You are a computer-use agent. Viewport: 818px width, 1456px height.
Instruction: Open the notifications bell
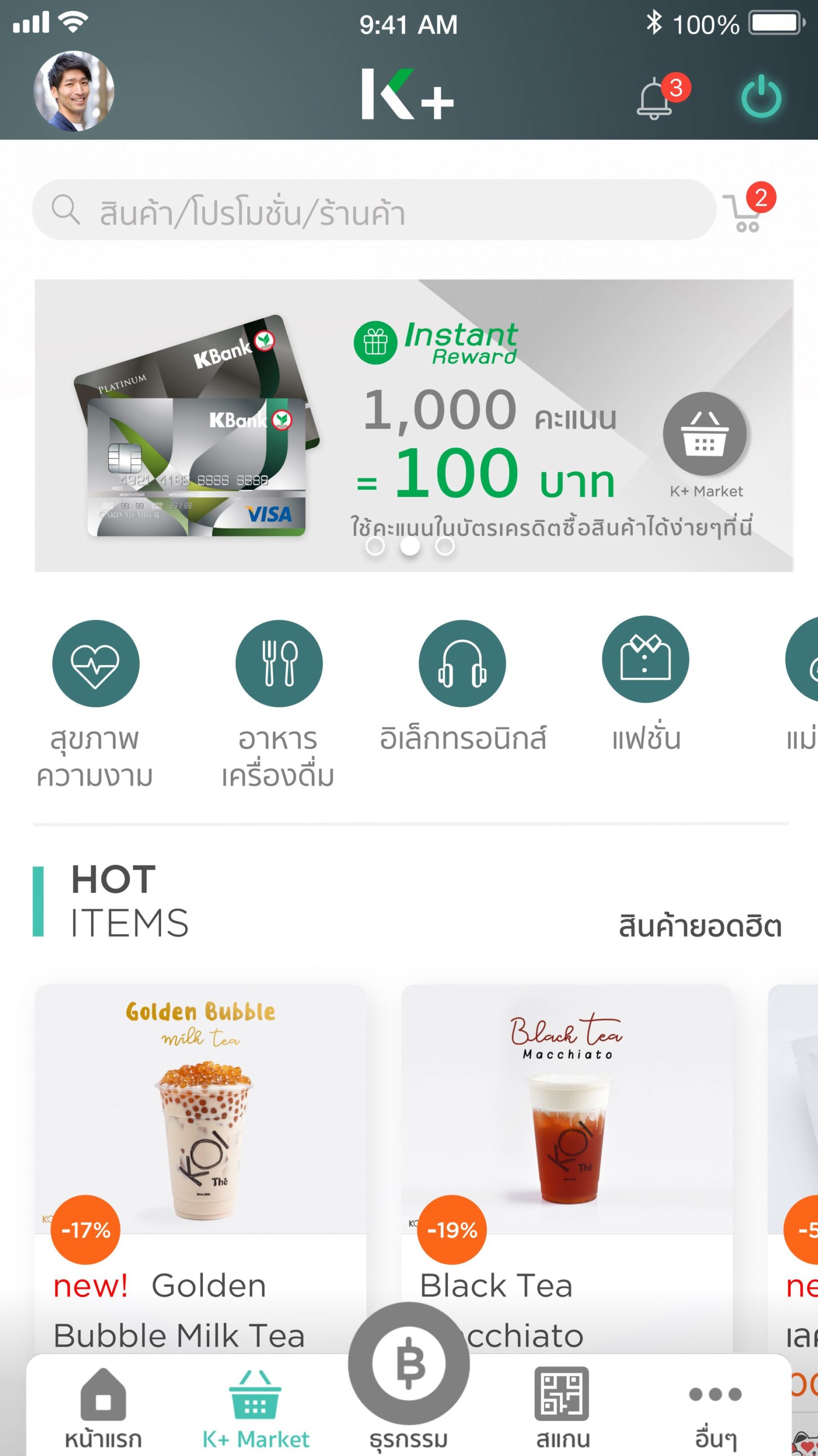pos(655,99)
